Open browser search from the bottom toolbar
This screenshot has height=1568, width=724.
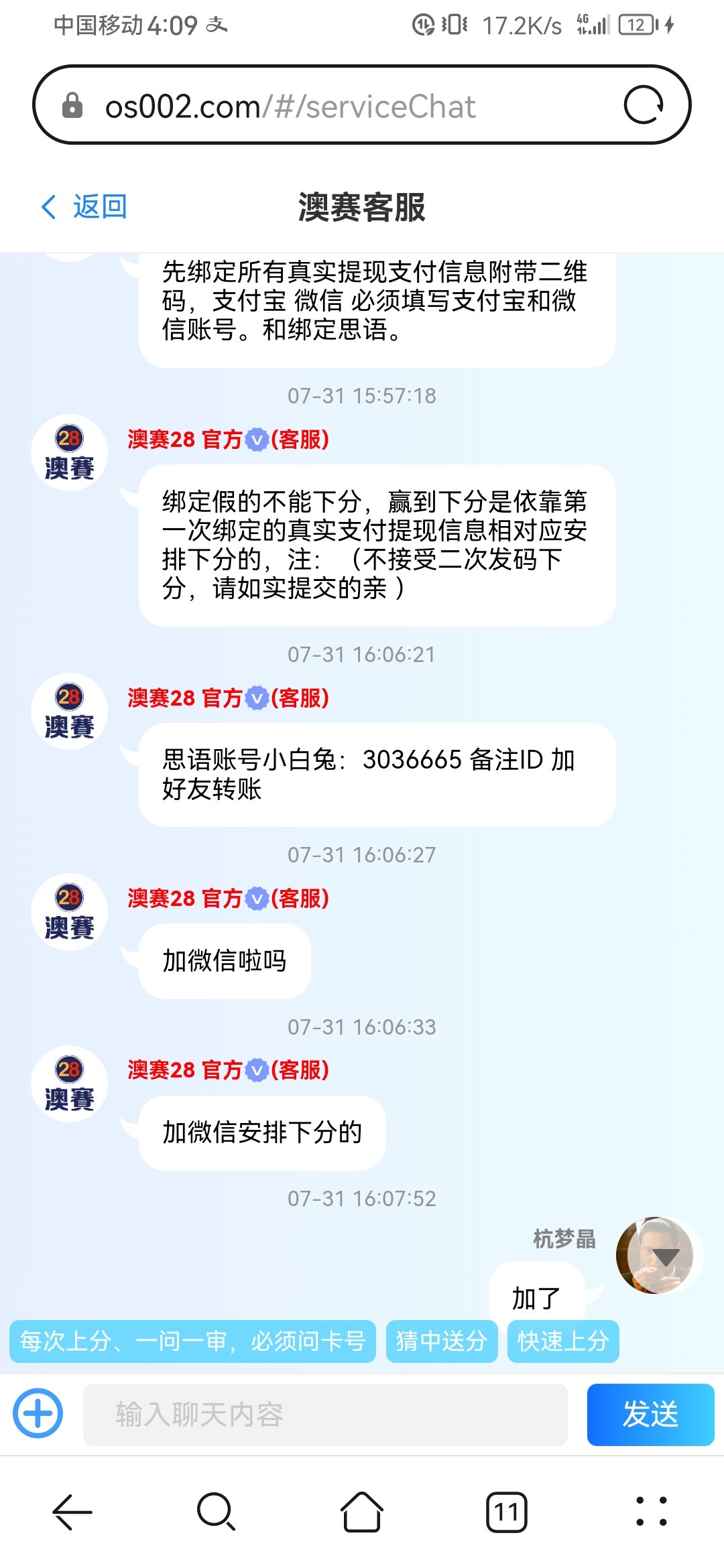pyautogui.click(x=217, y=1512)
